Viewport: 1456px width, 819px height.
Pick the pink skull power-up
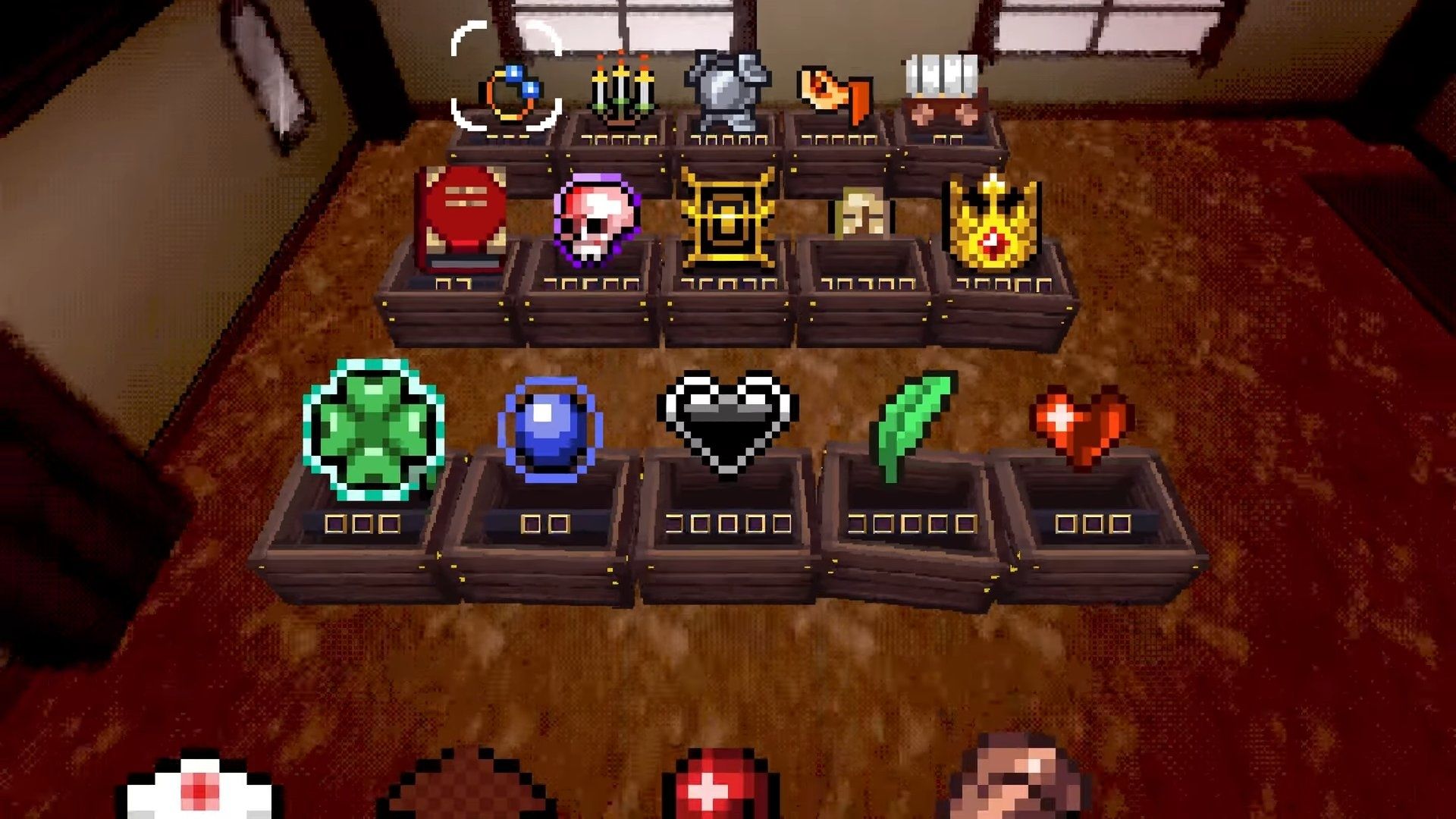[x=597, y=220]
